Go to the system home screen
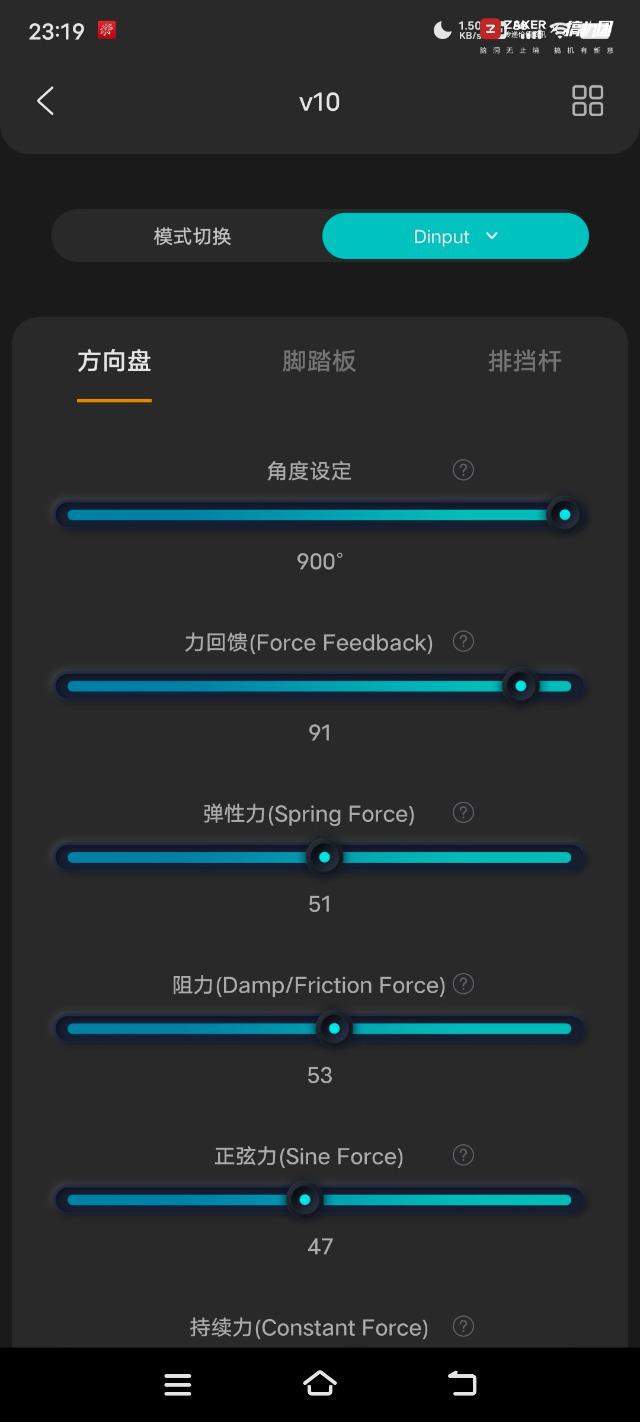The width and height of the screenshot is (640, 1422). 319,1384
